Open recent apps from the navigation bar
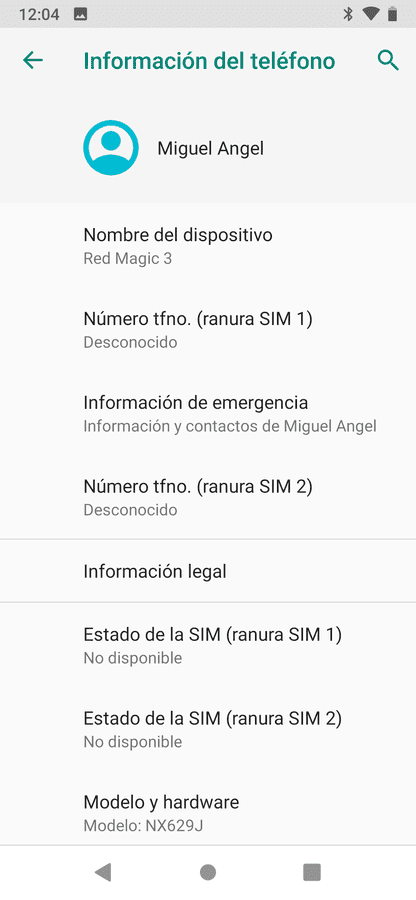The width and height of the screenshot is (416, 900). 312,872
